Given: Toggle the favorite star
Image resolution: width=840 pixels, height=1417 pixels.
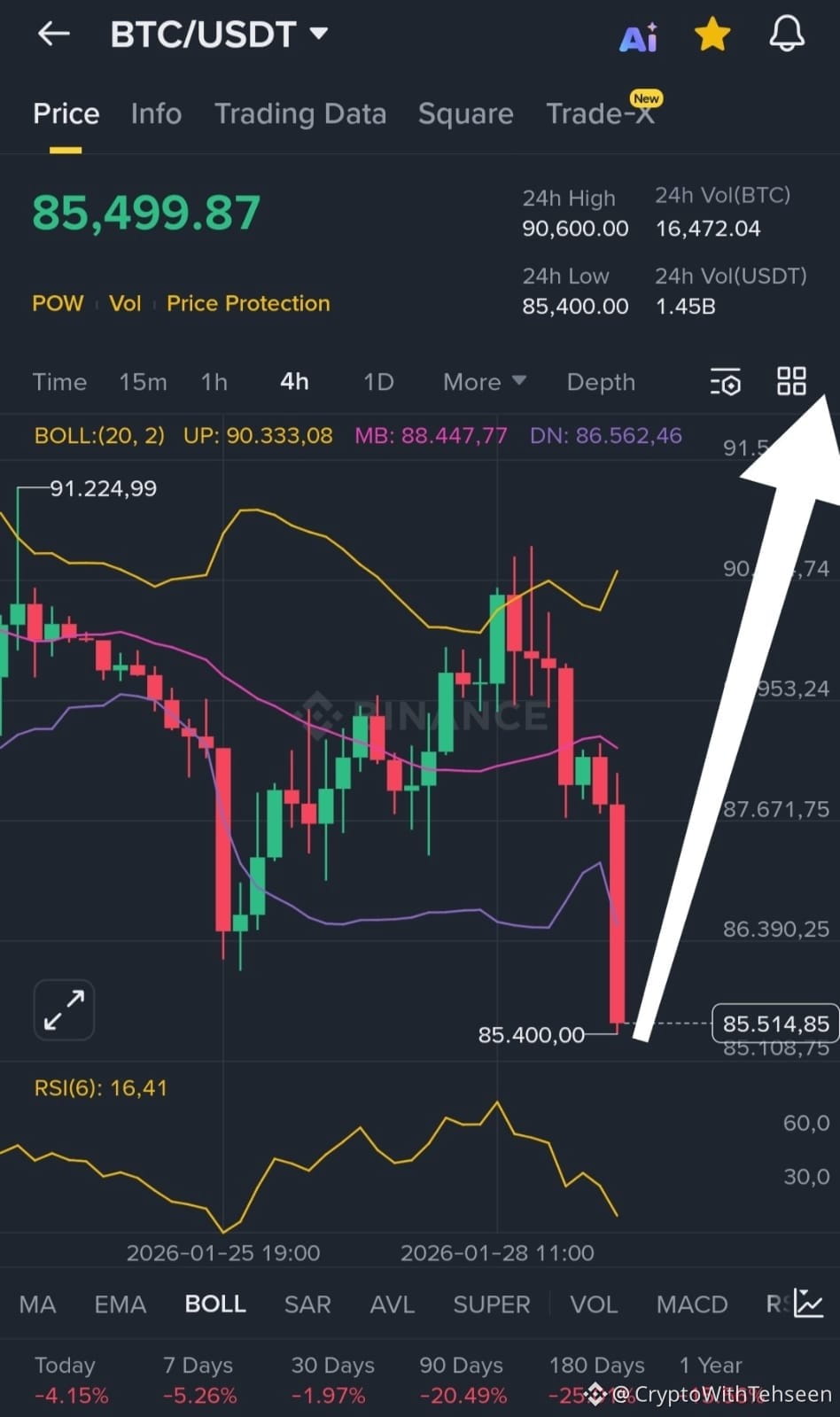Looking at the screenshot, I should coord(712,35).
